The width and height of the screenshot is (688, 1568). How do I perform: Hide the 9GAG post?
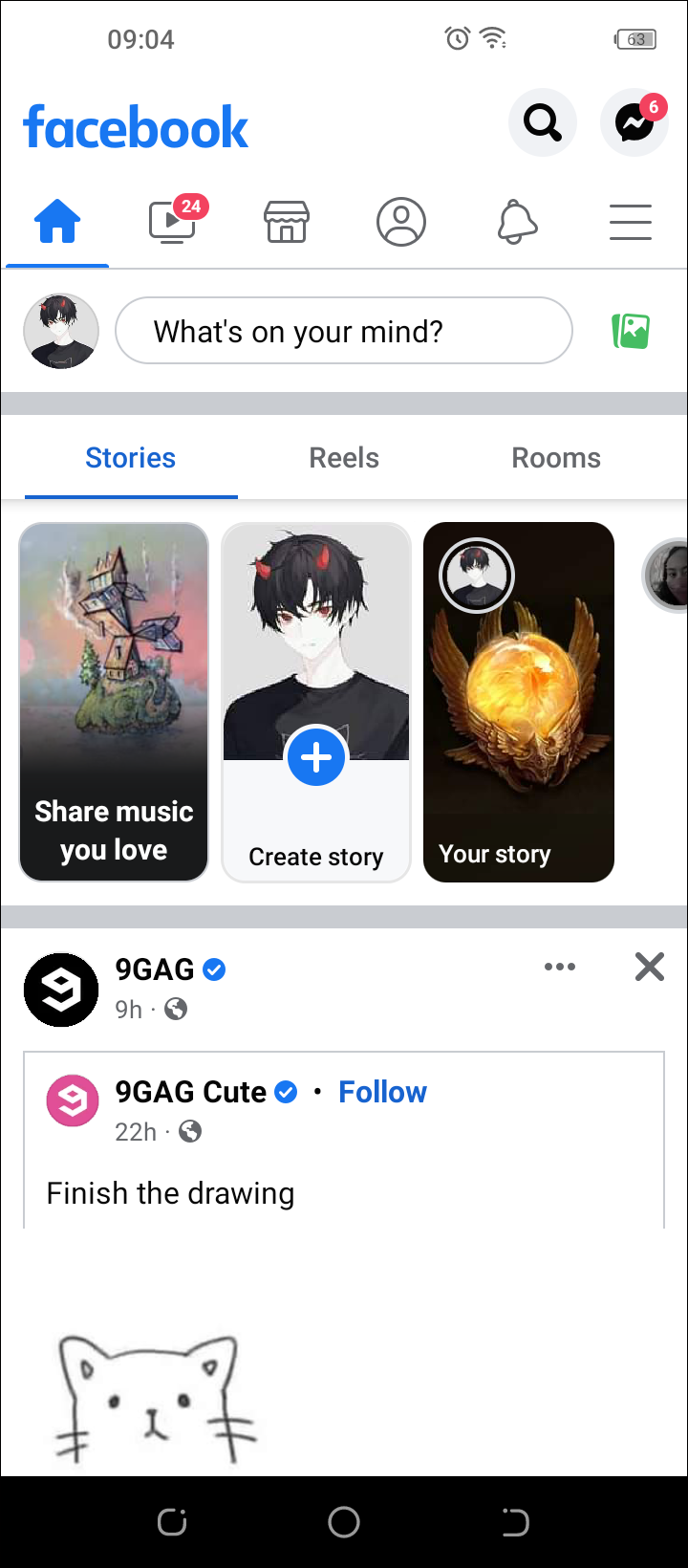point(650,967)
